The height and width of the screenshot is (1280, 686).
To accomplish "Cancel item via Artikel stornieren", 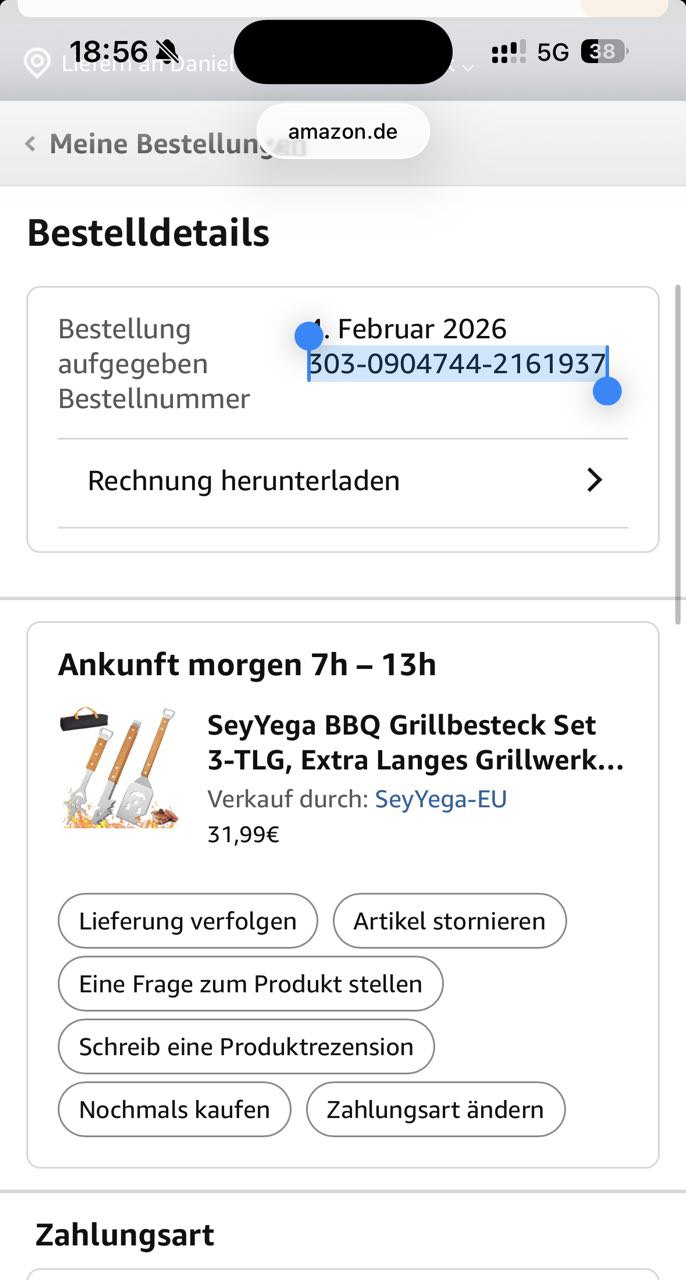I will [x=449, y=921].
